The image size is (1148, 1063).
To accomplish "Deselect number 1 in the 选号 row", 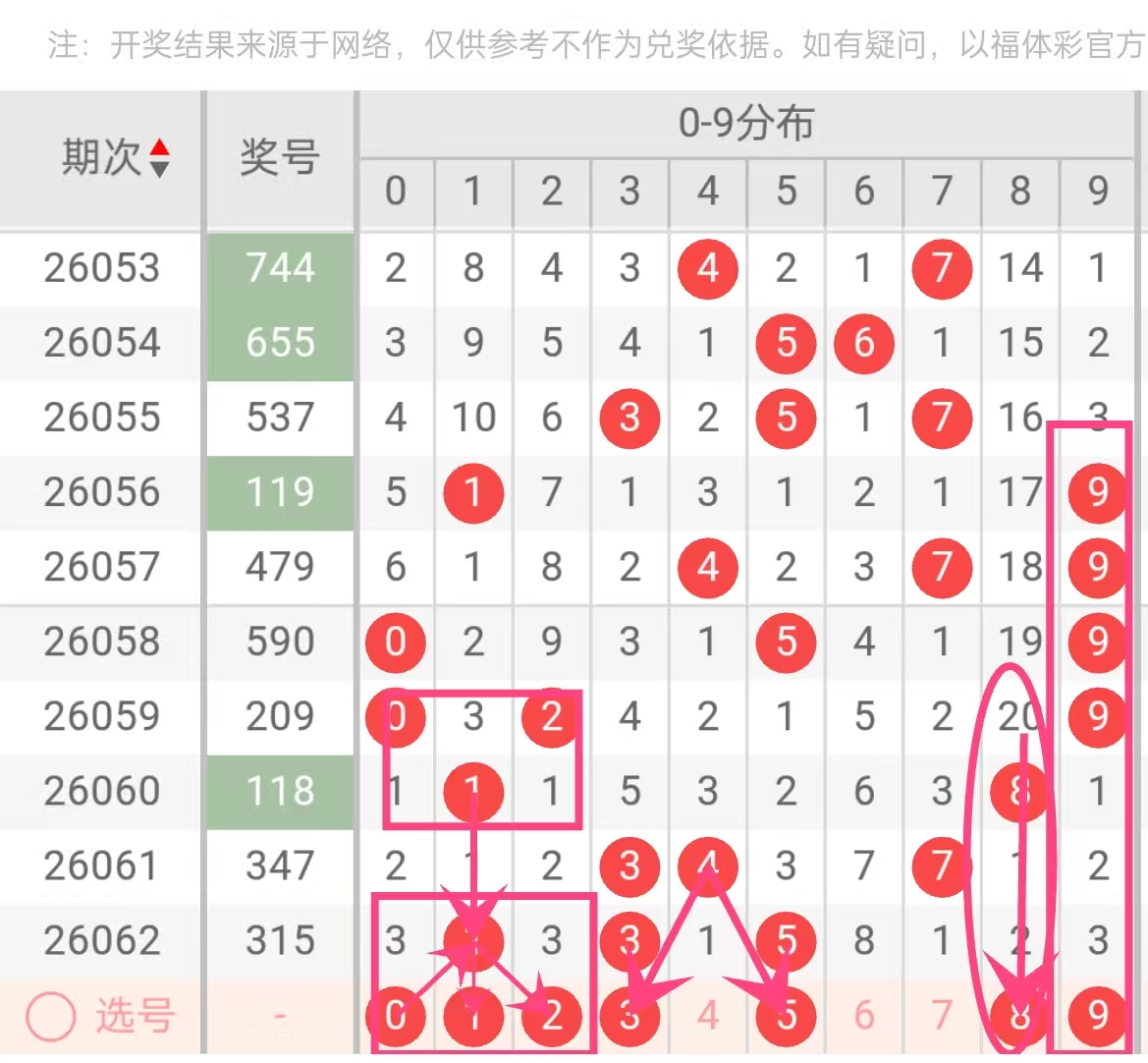I will [x=473, y=1016].
